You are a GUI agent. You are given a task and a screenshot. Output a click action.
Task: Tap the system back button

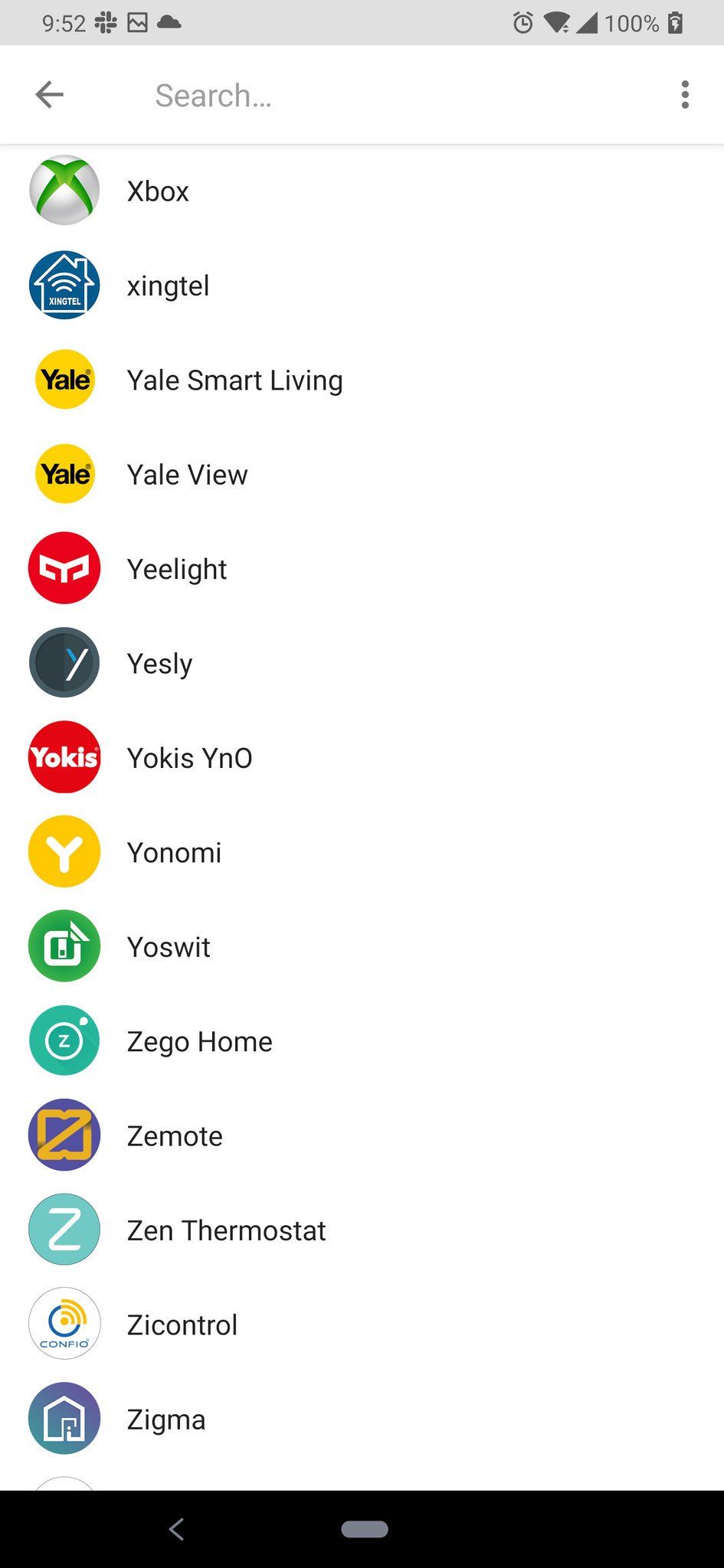click(x=176, y=1529)
